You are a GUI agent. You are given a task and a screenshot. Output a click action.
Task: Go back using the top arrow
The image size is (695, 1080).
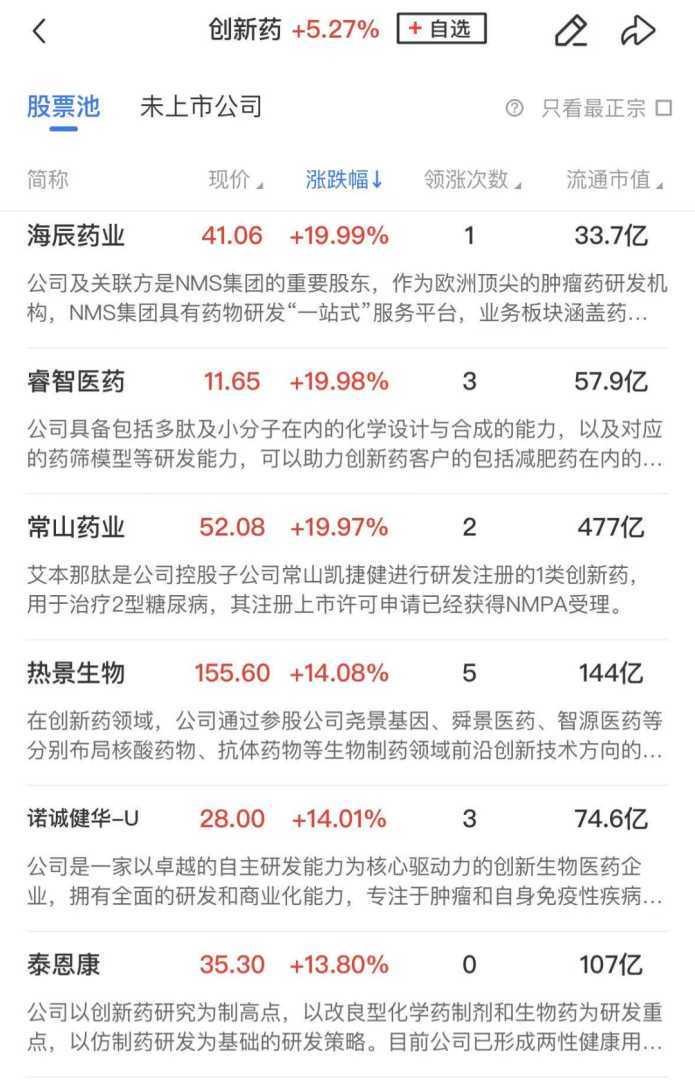39,30
